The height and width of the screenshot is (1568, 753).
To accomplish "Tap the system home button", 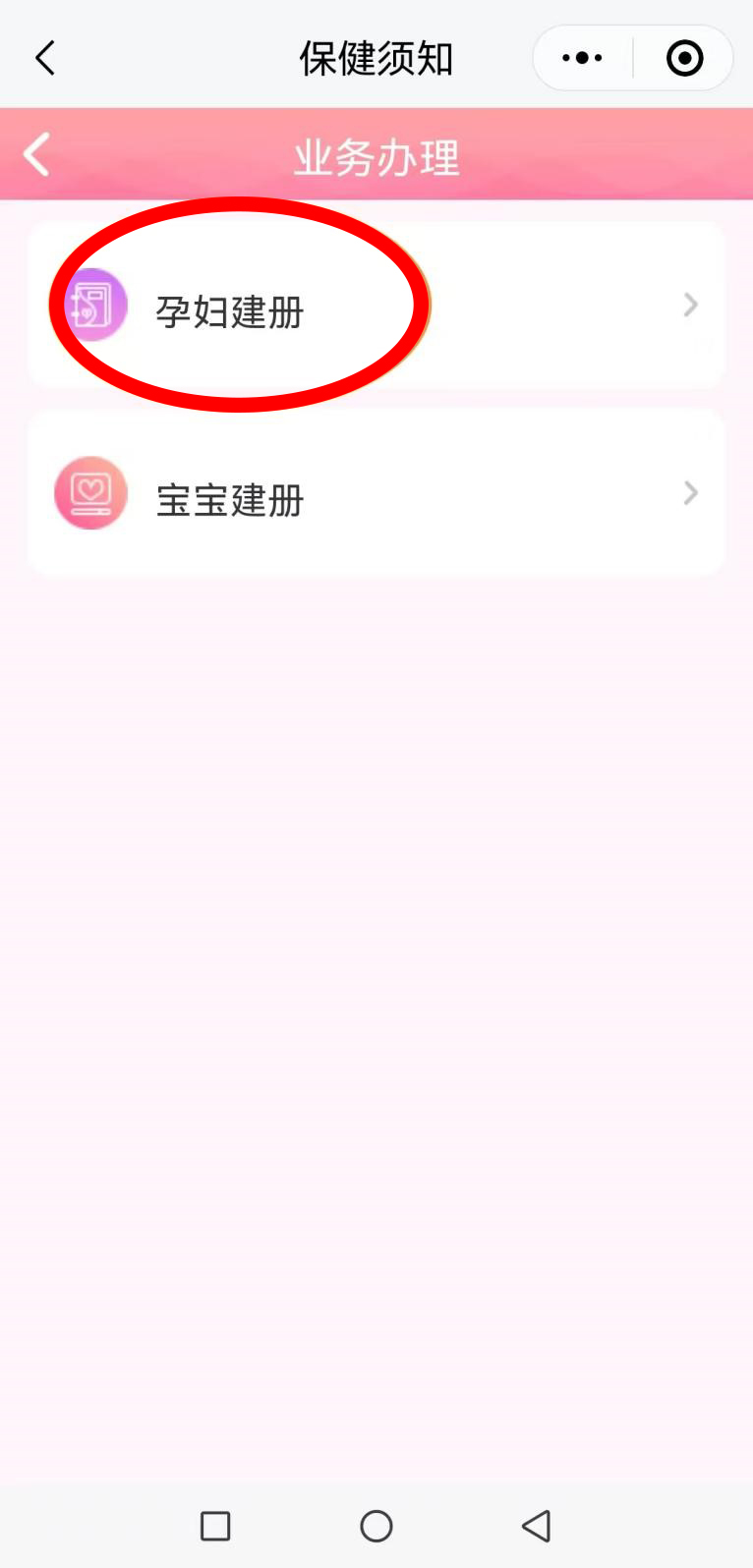I will point(376,1526).
